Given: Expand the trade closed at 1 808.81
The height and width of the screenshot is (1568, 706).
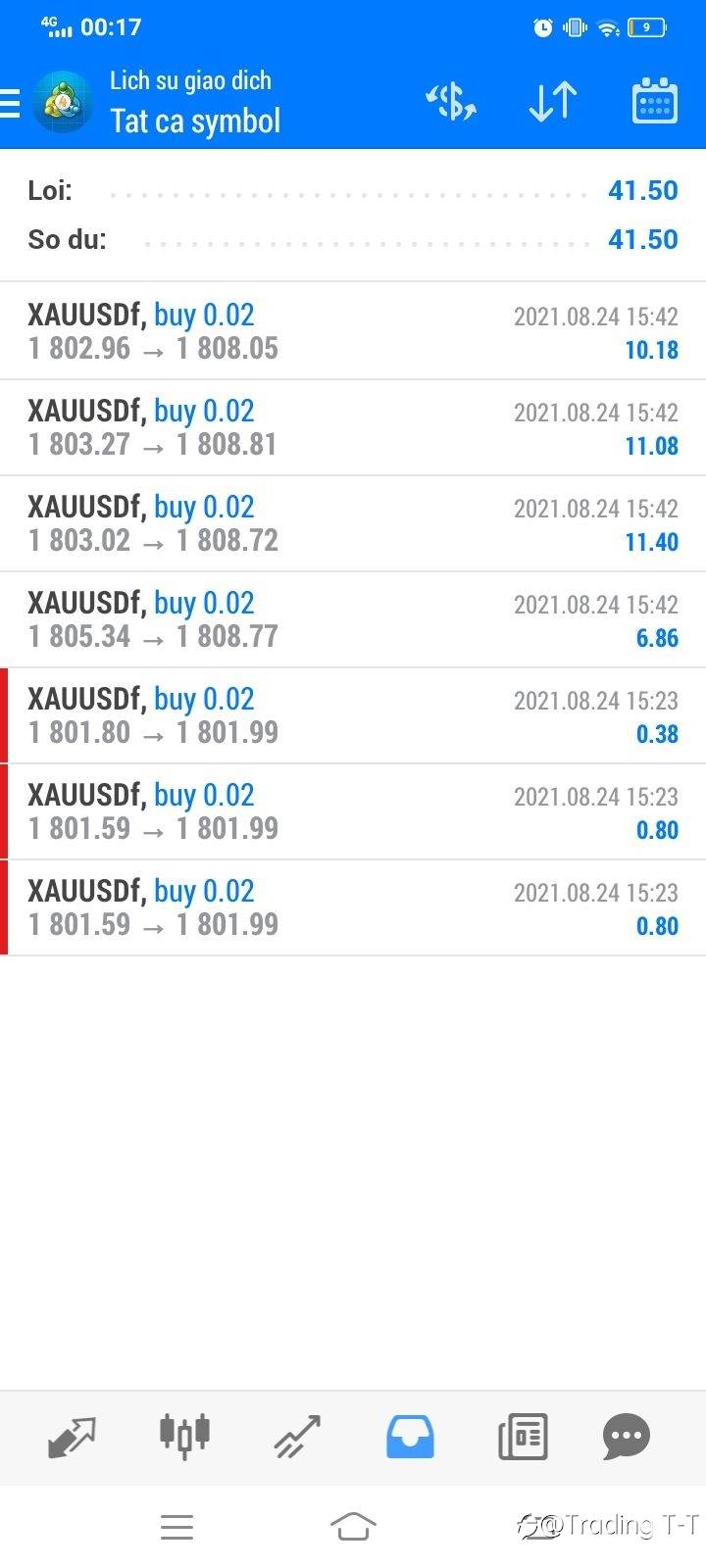Looking at the screenshot, I should pyautogui.click(x=353, y=427).
